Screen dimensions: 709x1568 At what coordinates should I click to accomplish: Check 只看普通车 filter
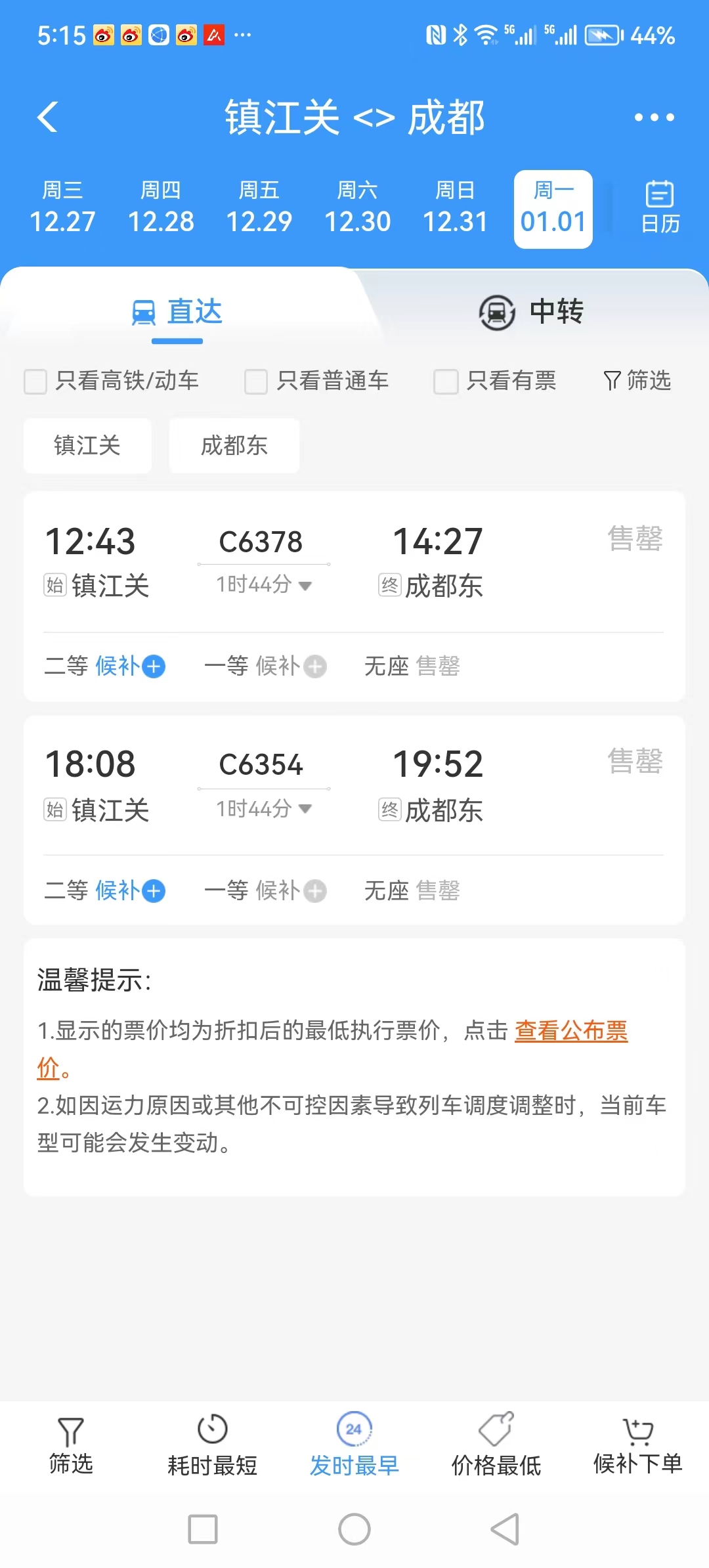tap(256, 381)
